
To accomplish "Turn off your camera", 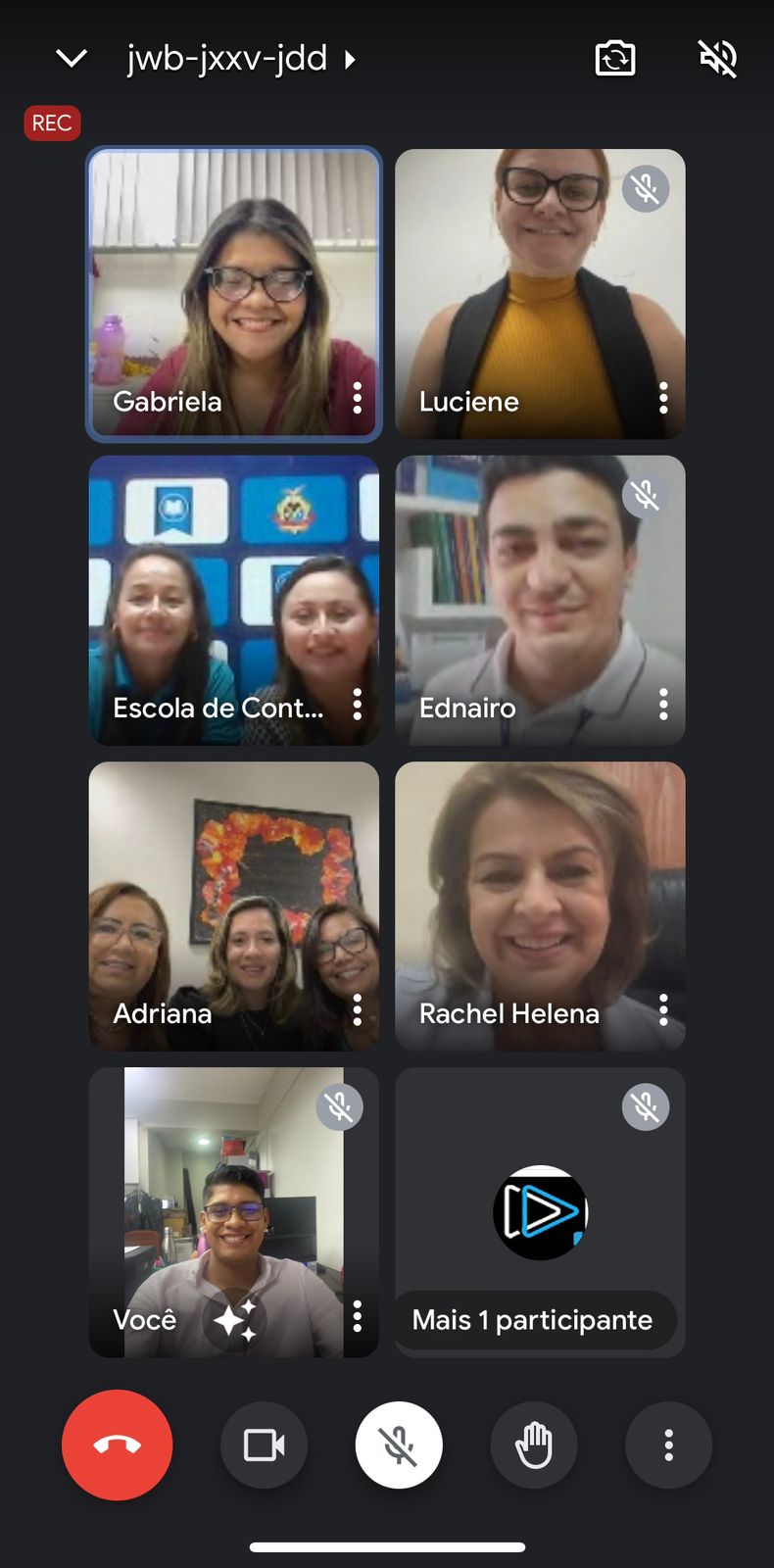I will pyautogui.click(x=264, y=1445).
